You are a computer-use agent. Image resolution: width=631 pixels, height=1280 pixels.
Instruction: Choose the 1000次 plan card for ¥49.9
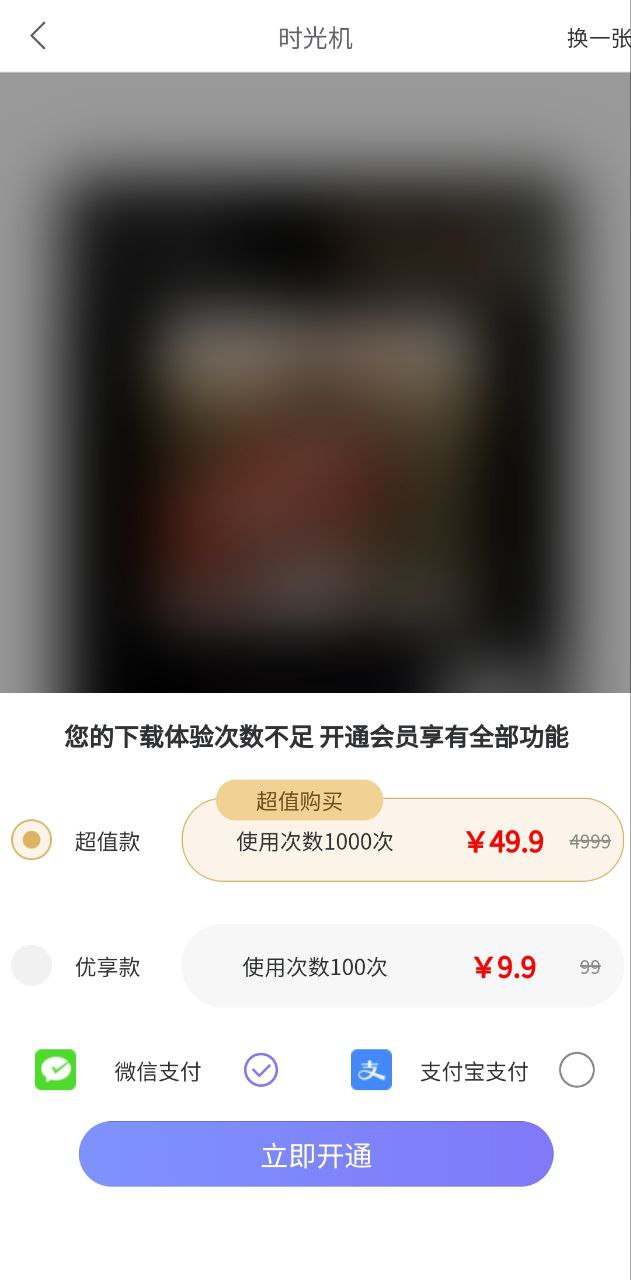[x=402, y=841]
